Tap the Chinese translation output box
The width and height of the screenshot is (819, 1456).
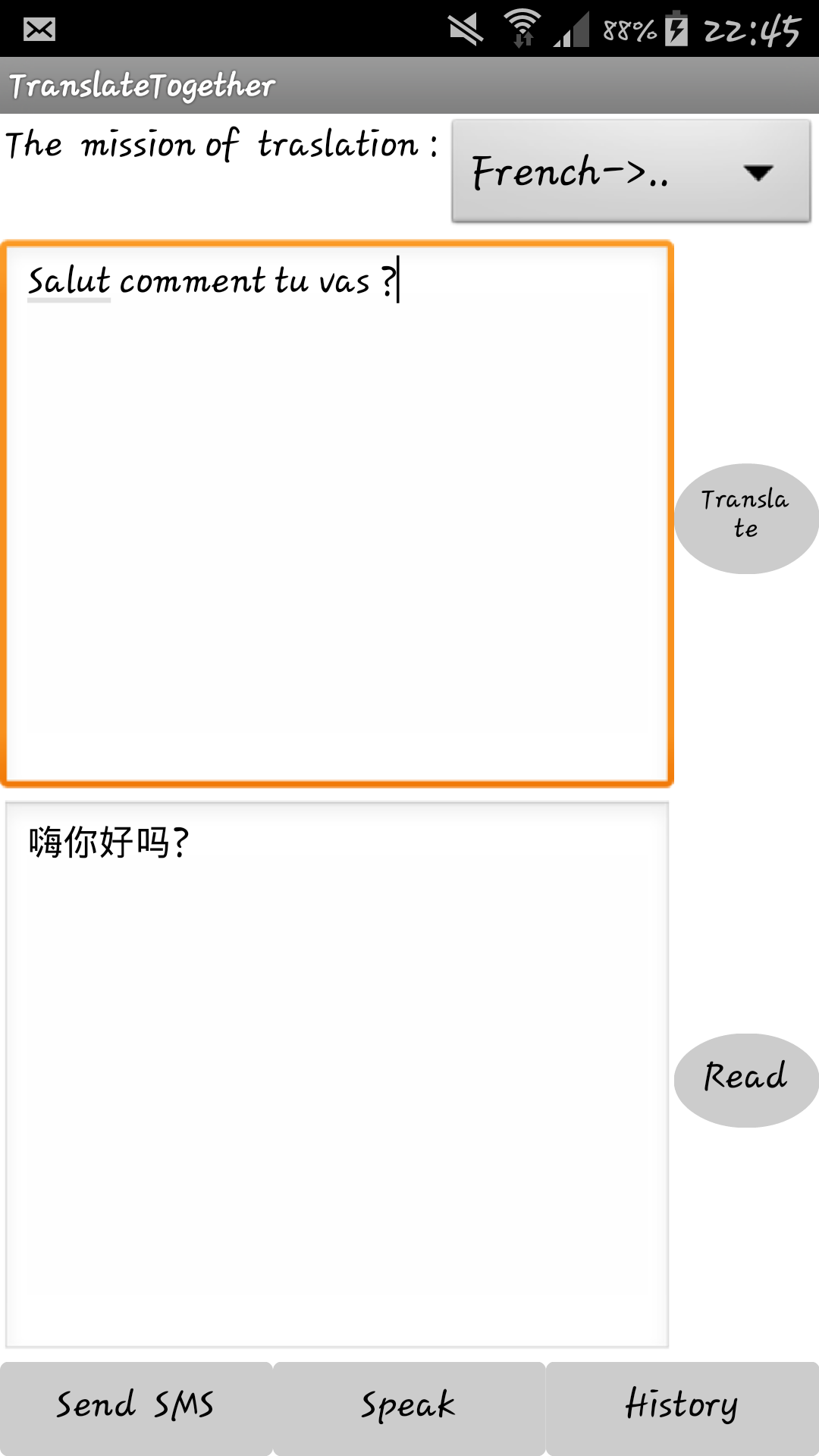(x=337, y=1075)
